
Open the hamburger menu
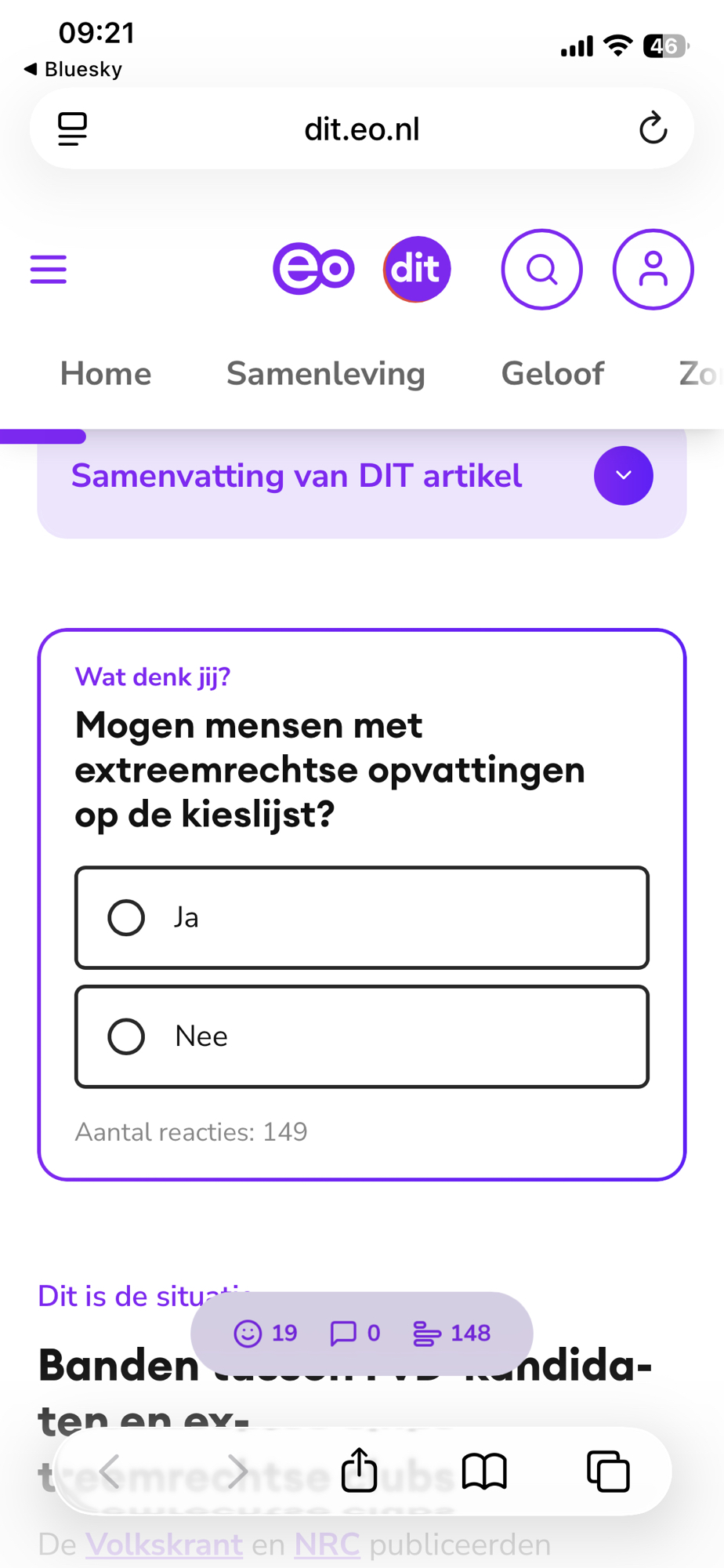pyautogui.click(x=49, y=269)
